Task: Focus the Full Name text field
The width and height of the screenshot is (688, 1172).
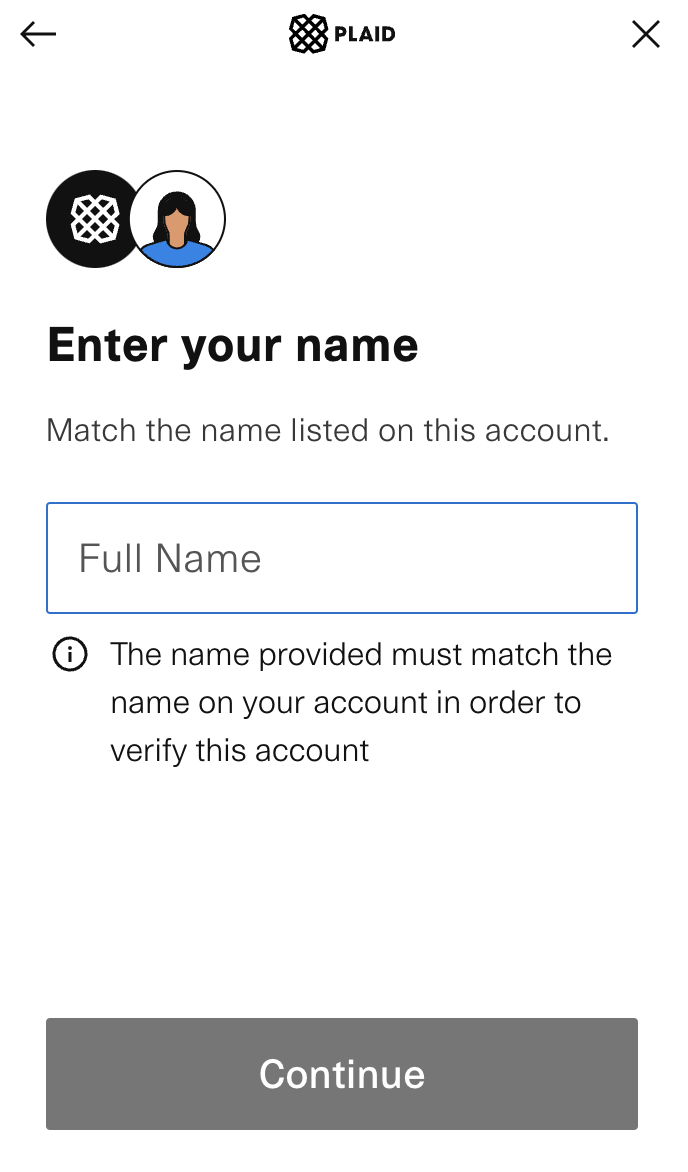Action: pos(342,558)
